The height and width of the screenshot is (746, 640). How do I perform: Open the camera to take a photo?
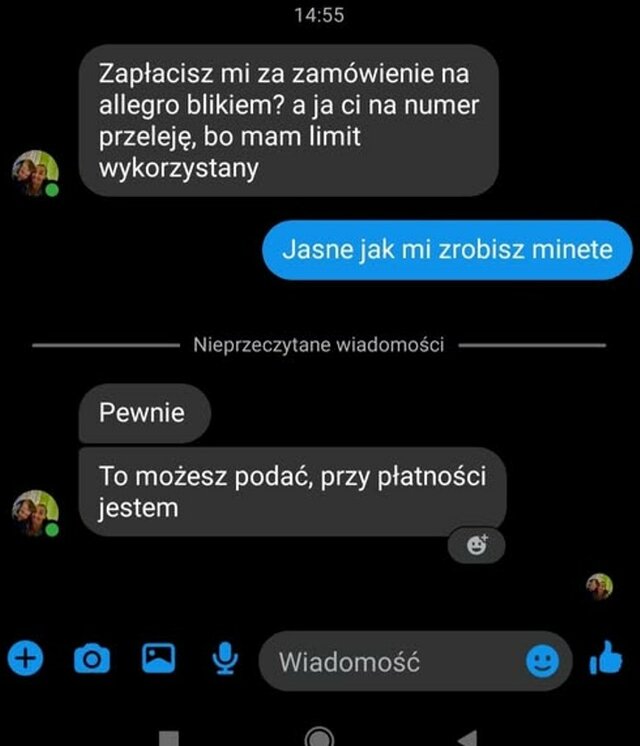92,659
